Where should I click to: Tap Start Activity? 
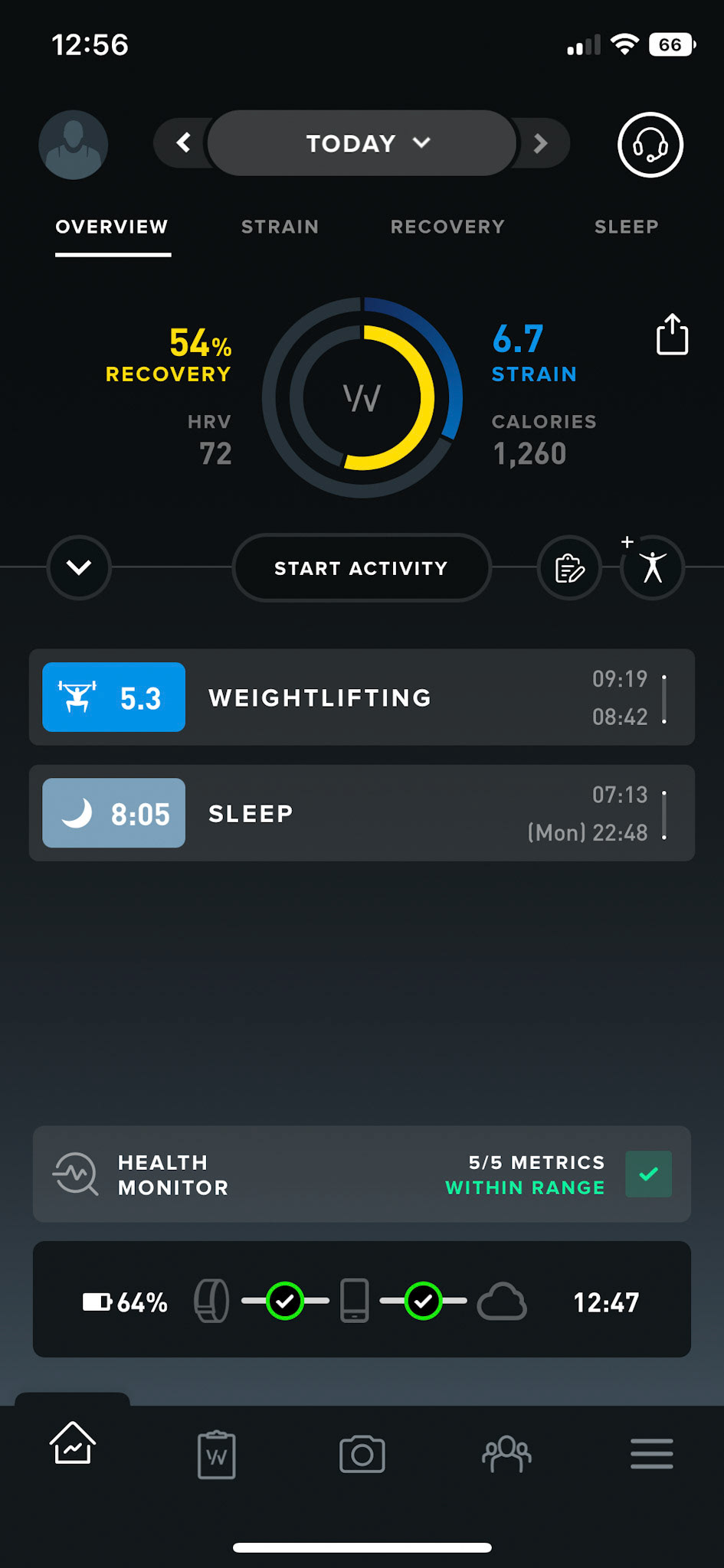(361, 568)
